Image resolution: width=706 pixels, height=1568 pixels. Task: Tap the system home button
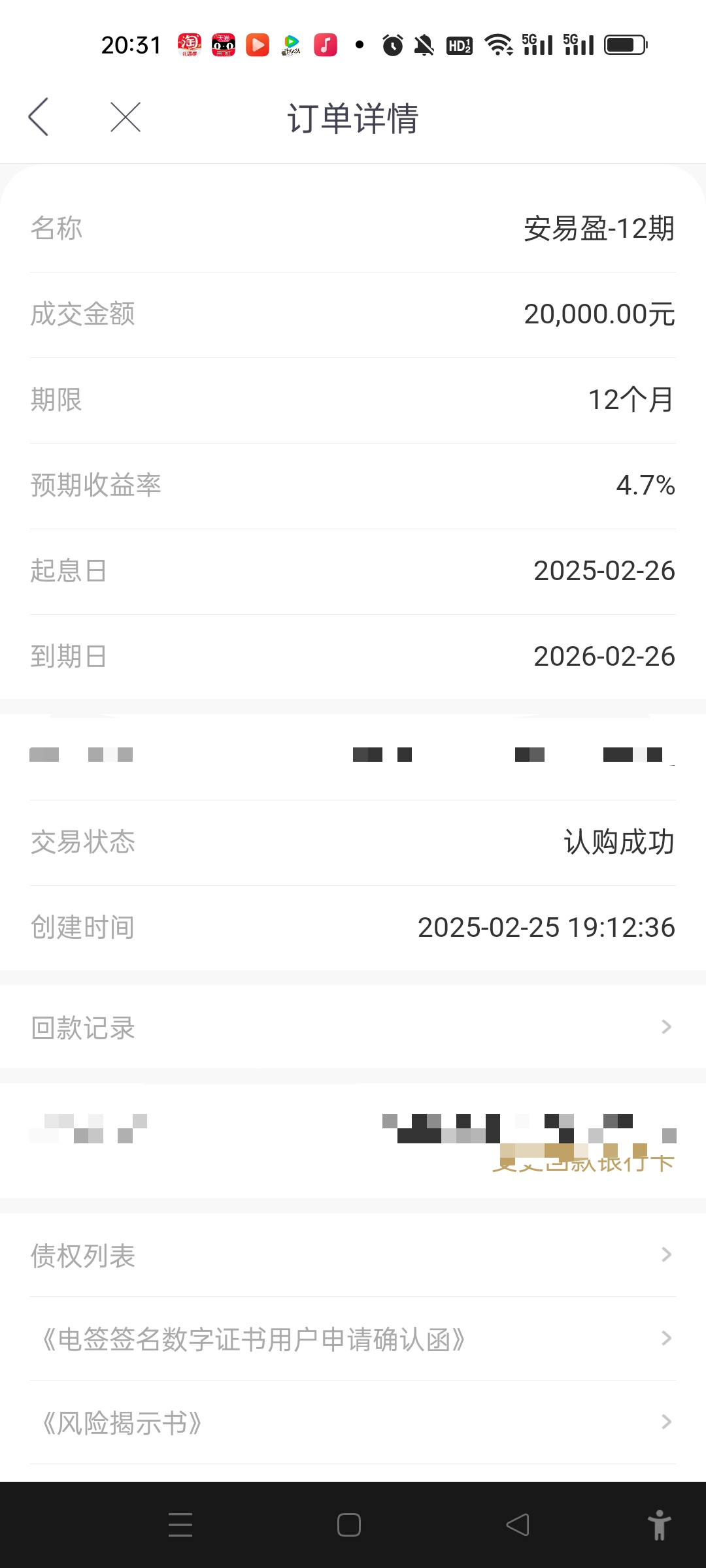tap(349, 1525)
